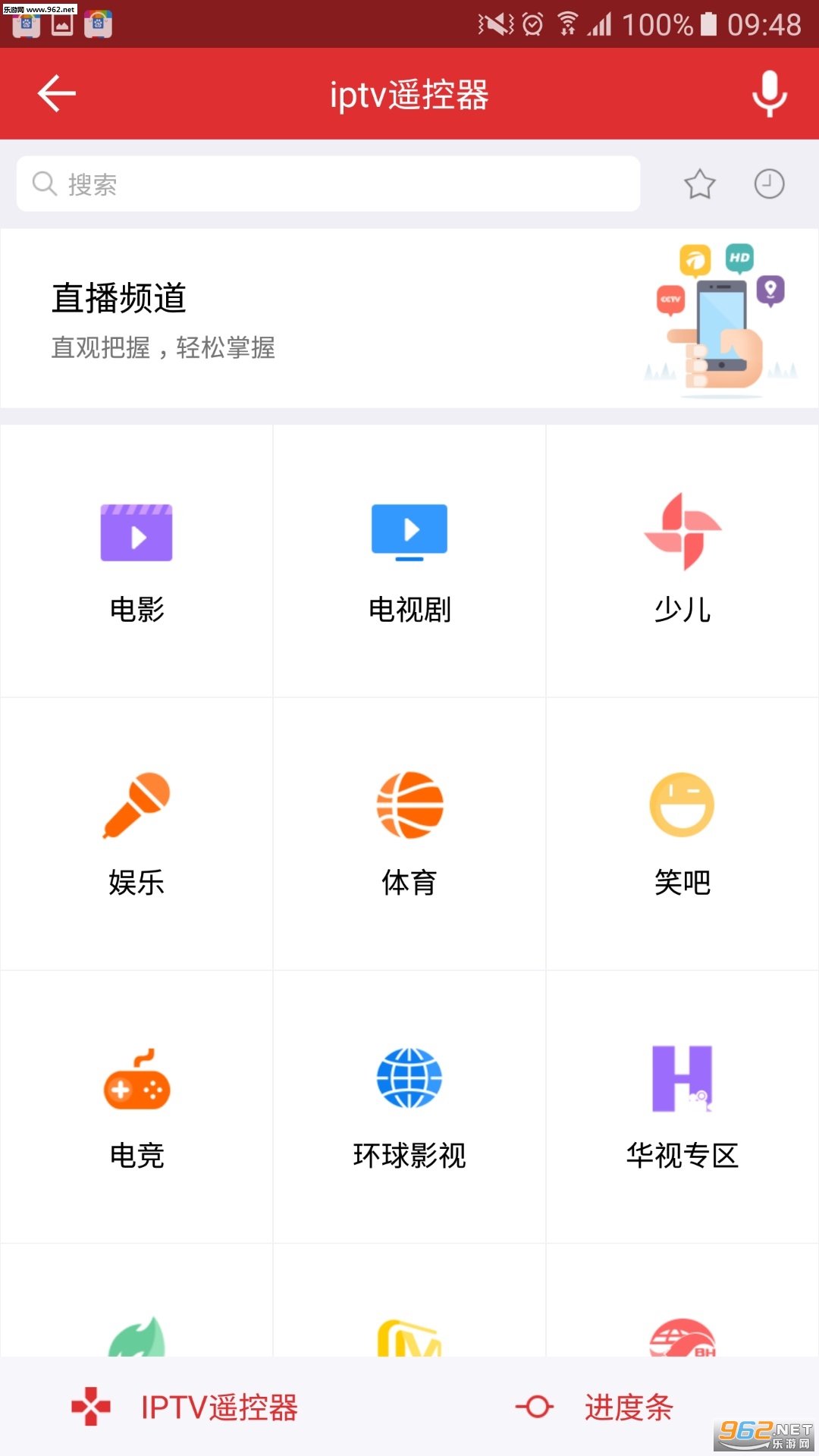Image resolution: width=819 pixels, height=1456 pixels.
Task: Open the 笑吧 comedy category
Action: (x=682, y=834)
